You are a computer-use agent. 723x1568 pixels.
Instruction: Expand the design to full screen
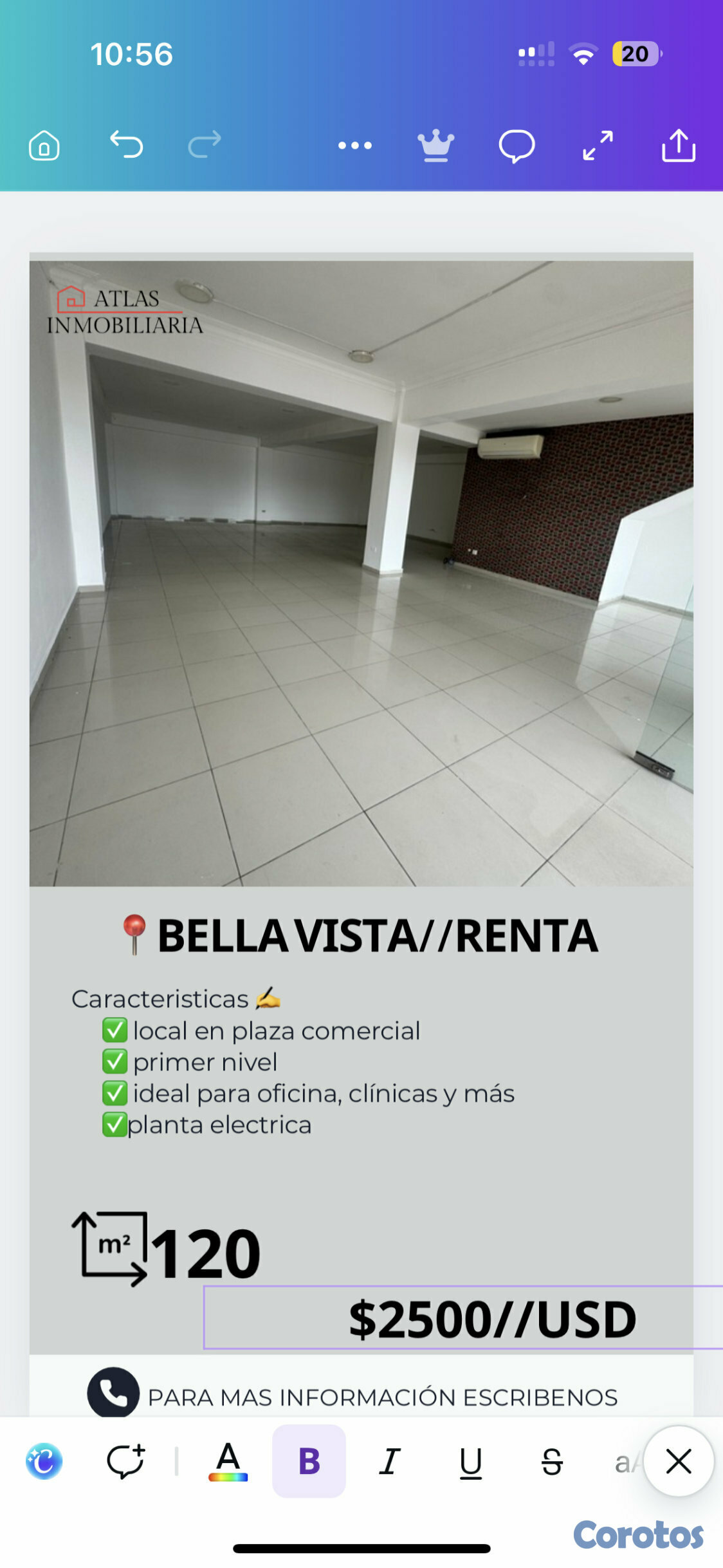coord(598,145)
